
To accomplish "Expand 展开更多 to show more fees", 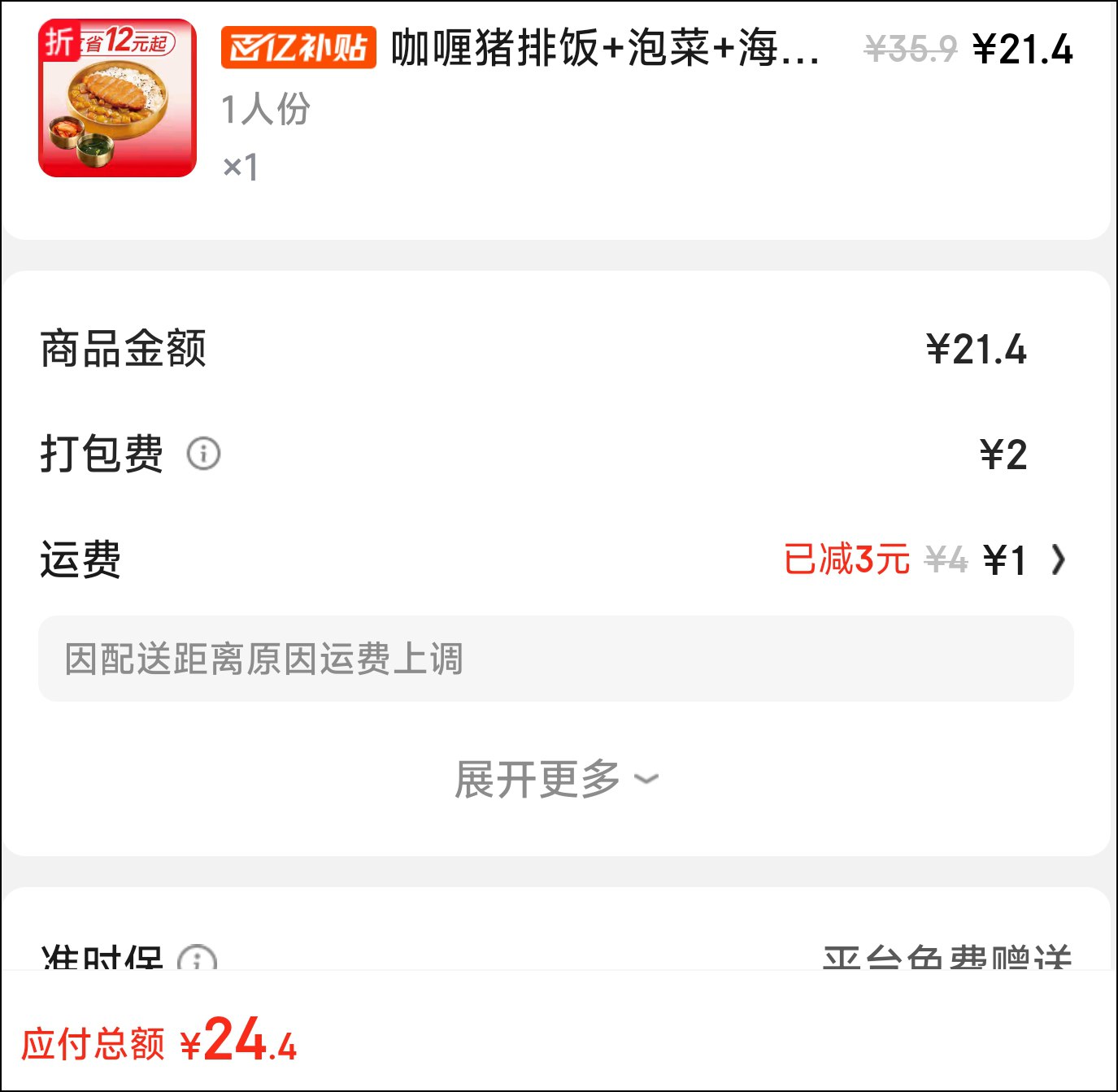I will pos(556,780).
